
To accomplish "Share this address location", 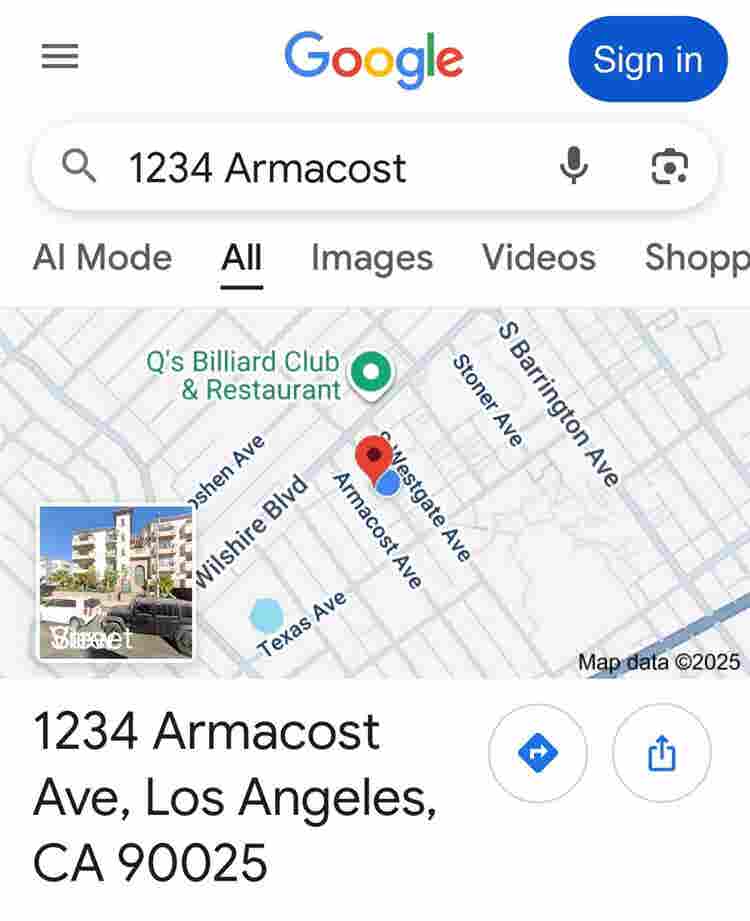I will pyautogui.click(x=661, y=753).
